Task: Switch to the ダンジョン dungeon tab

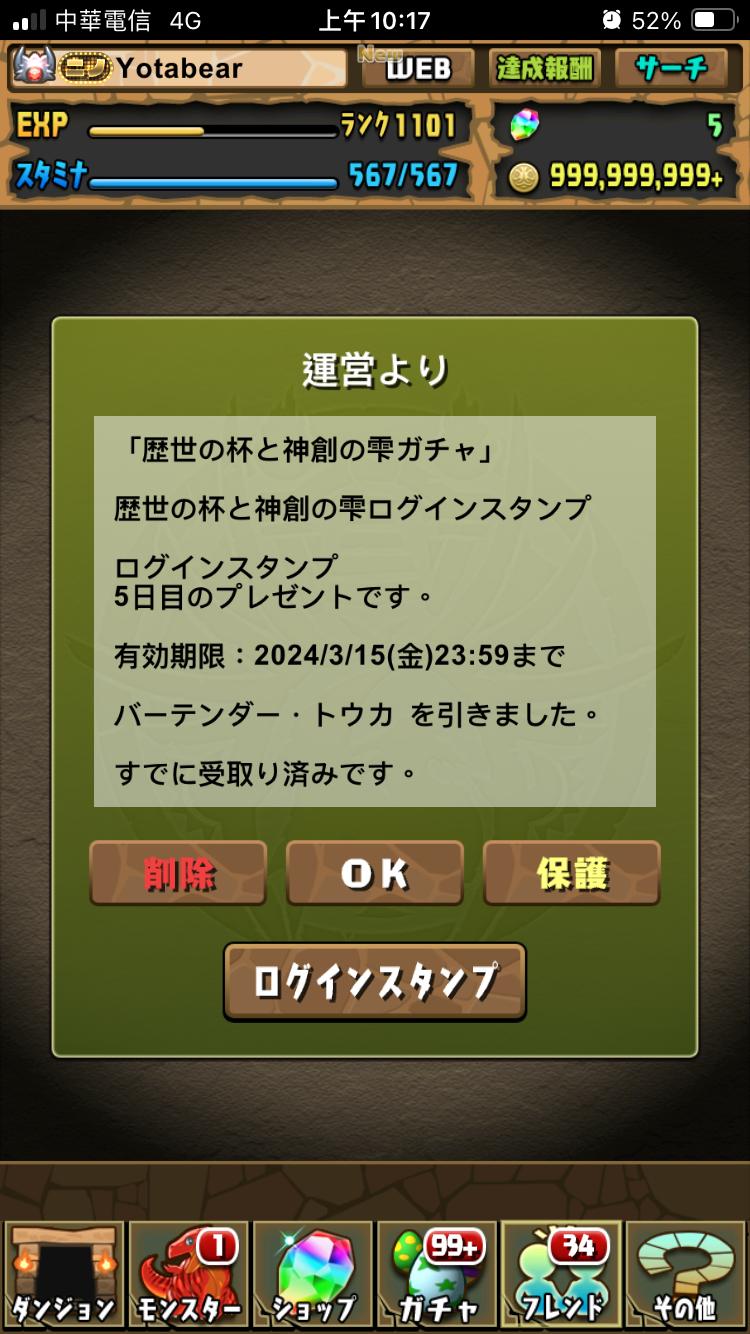Action: point(64,1274)
